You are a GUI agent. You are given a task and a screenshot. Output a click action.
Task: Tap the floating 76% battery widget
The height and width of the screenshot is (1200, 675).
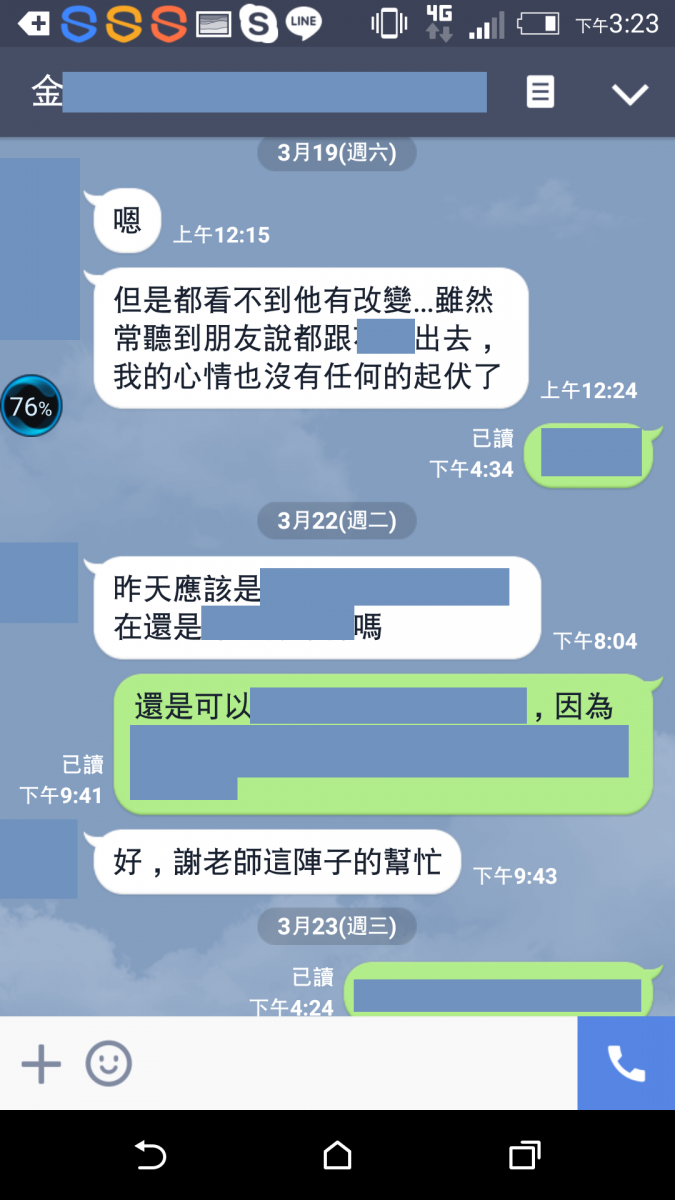30,406
